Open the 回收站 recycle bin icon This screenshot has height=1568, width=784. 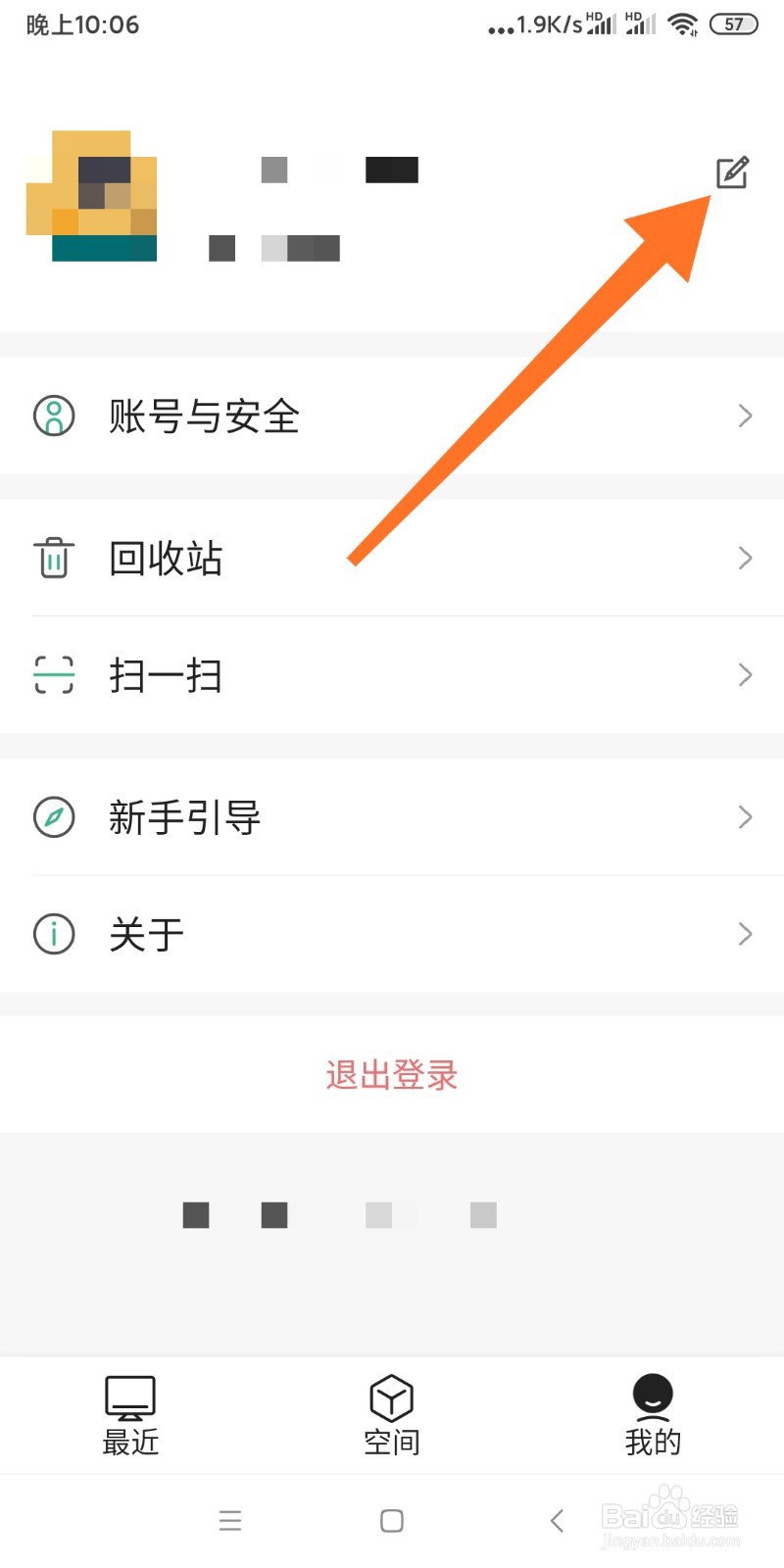click(x=54, y=558)
